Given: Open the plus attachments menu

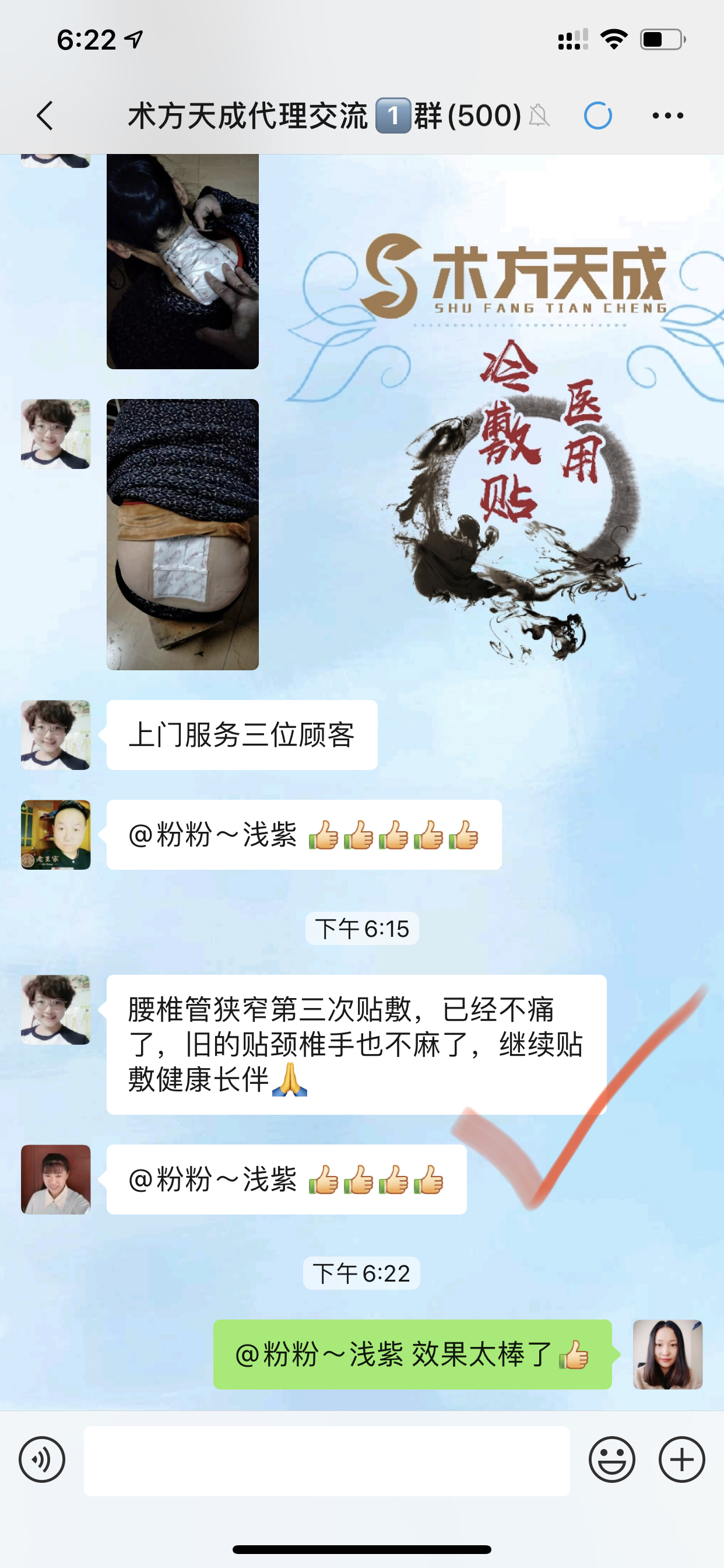Looking at the screenshot, I should (x=681, y=1459).
